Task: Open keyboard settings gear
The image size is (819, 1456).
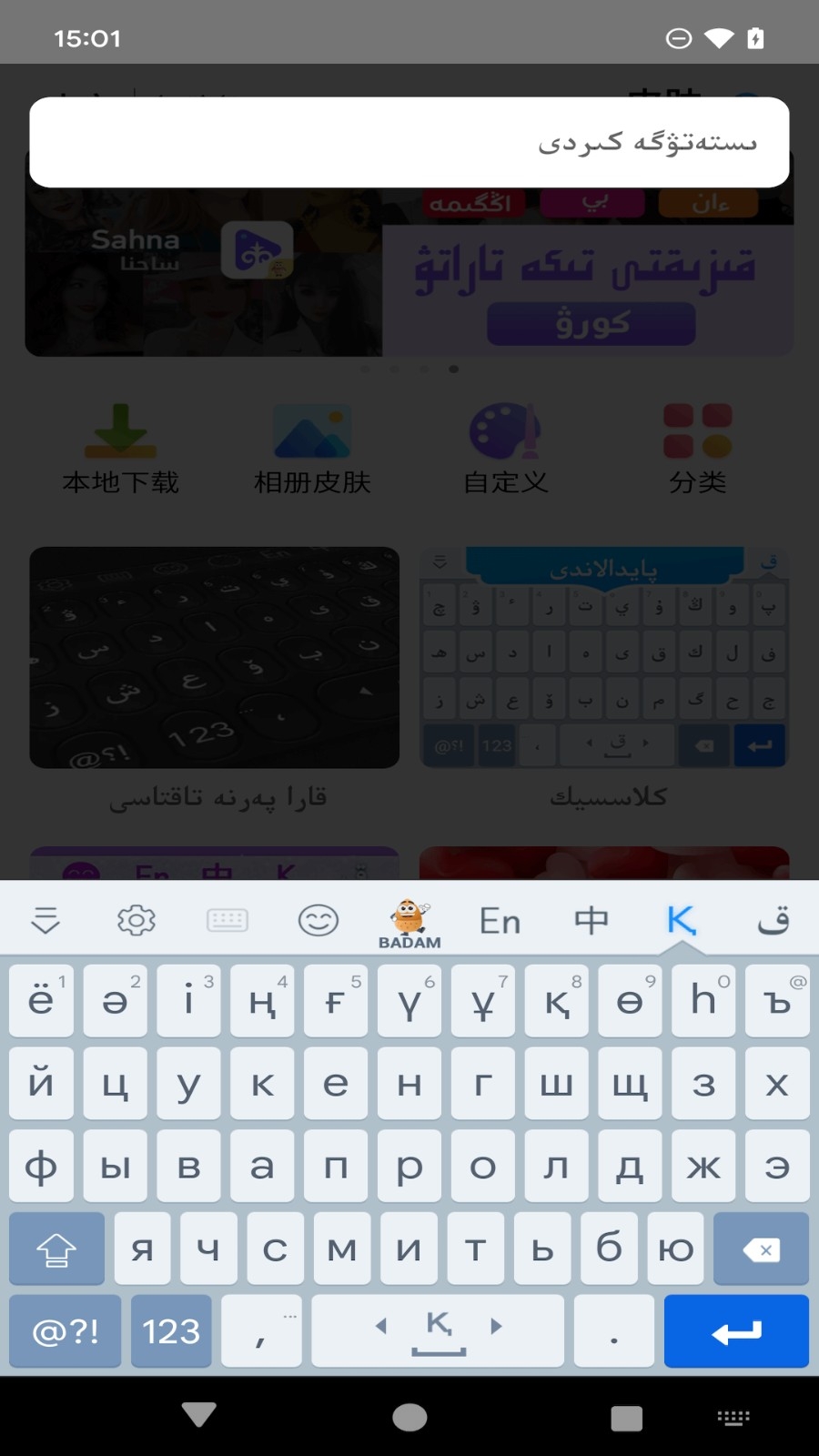Action: pos(136,921)
